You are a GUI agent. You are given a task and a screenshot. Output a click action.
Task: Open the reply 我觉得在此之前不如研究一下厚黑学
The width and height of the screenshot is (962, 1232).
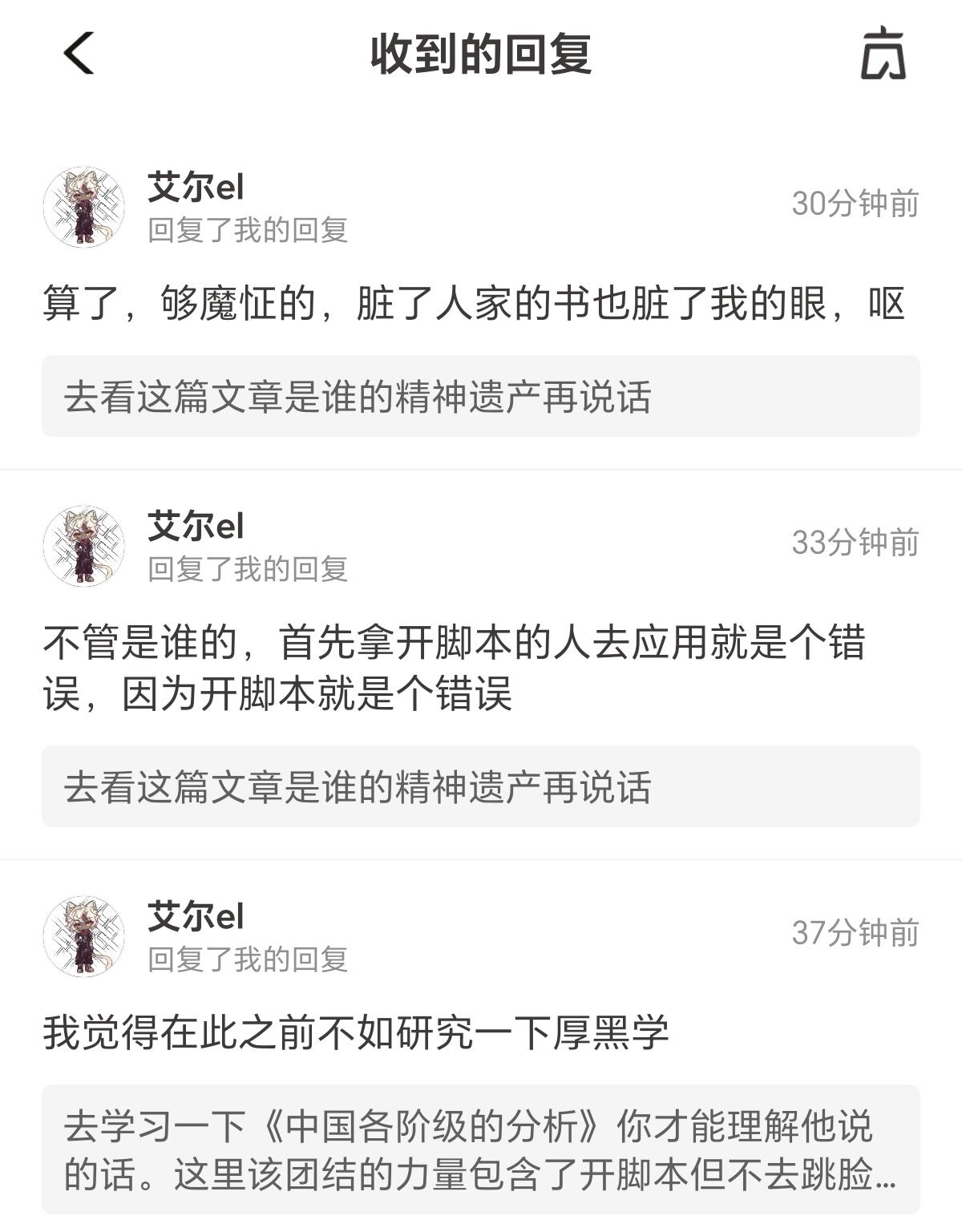[x=356, y=1032]
